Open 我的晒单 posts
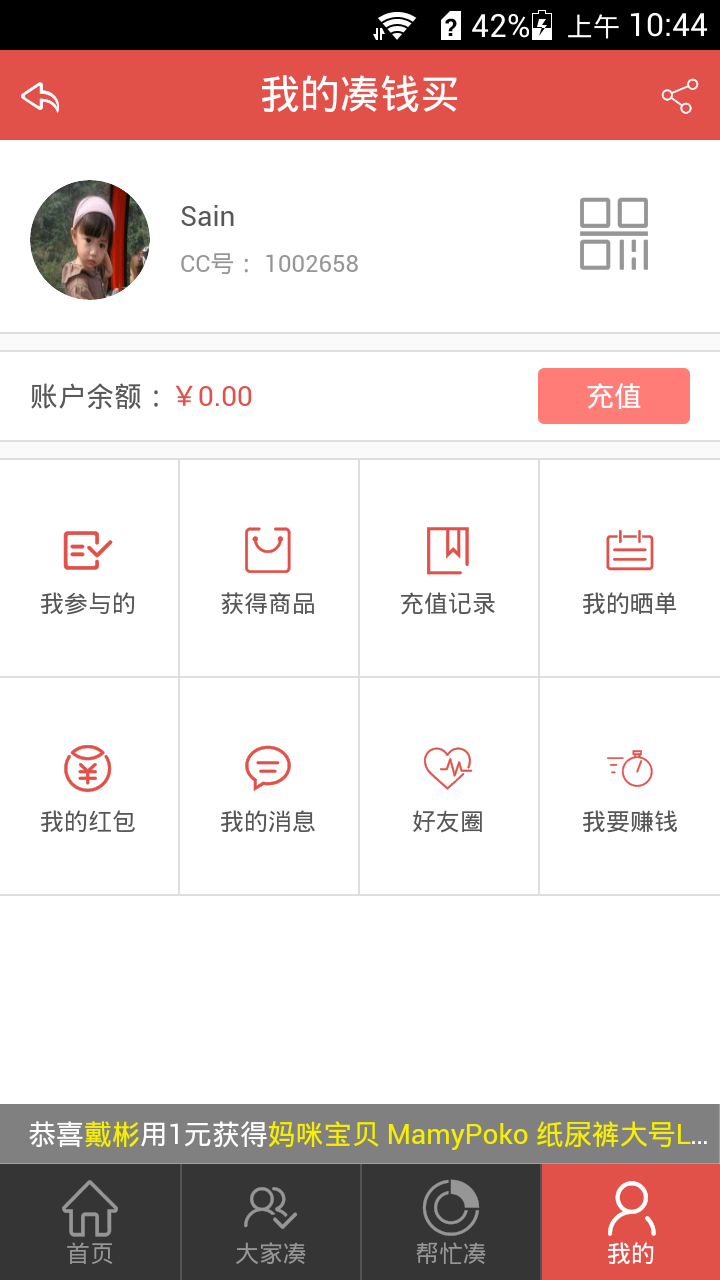Screen dimensions: 720x1280 (x=629, y=569)
